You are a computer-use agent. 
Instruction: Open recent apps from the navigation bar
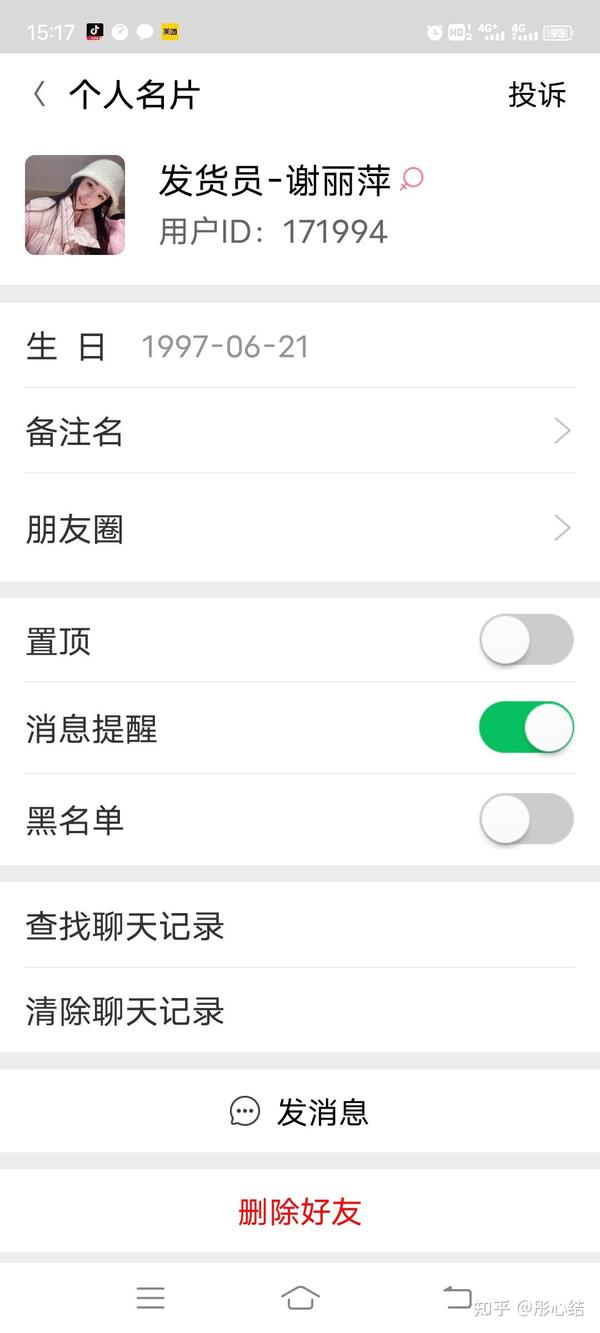150,1298
